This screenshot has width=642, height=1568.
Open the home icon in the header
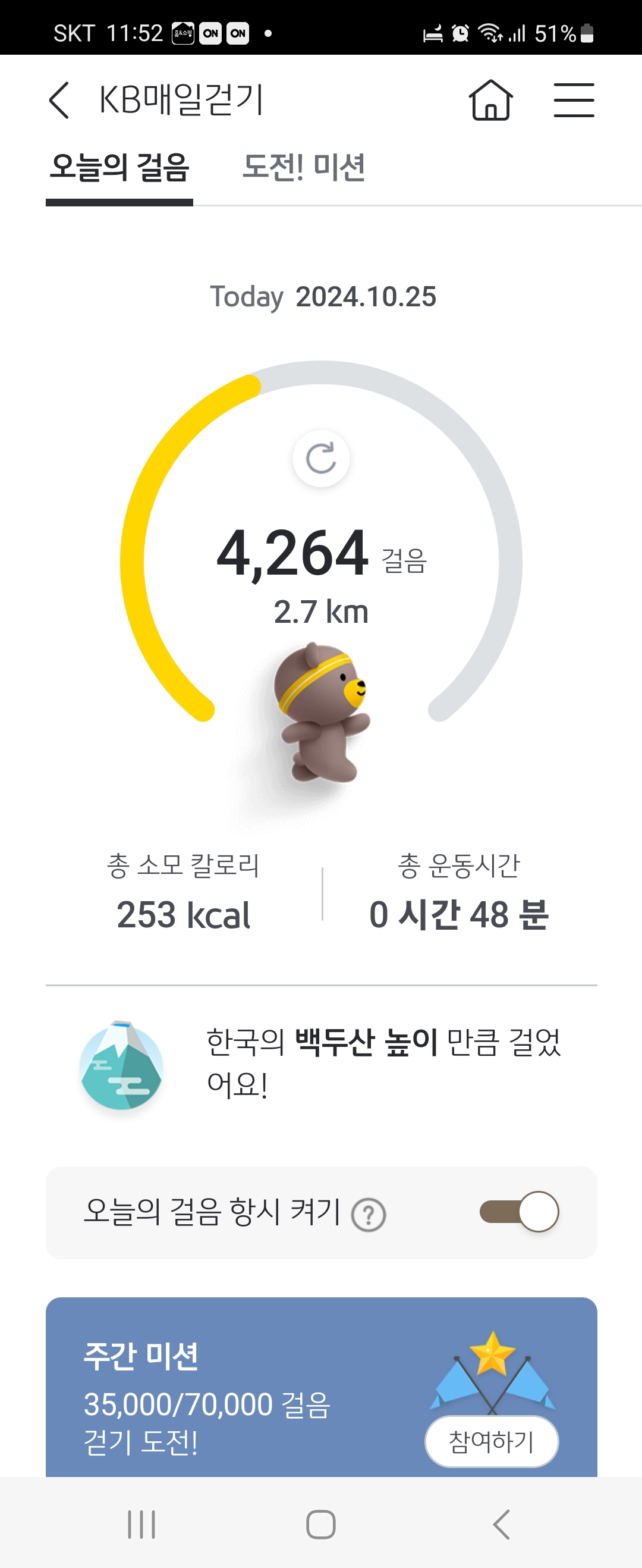tap(490, 100)
